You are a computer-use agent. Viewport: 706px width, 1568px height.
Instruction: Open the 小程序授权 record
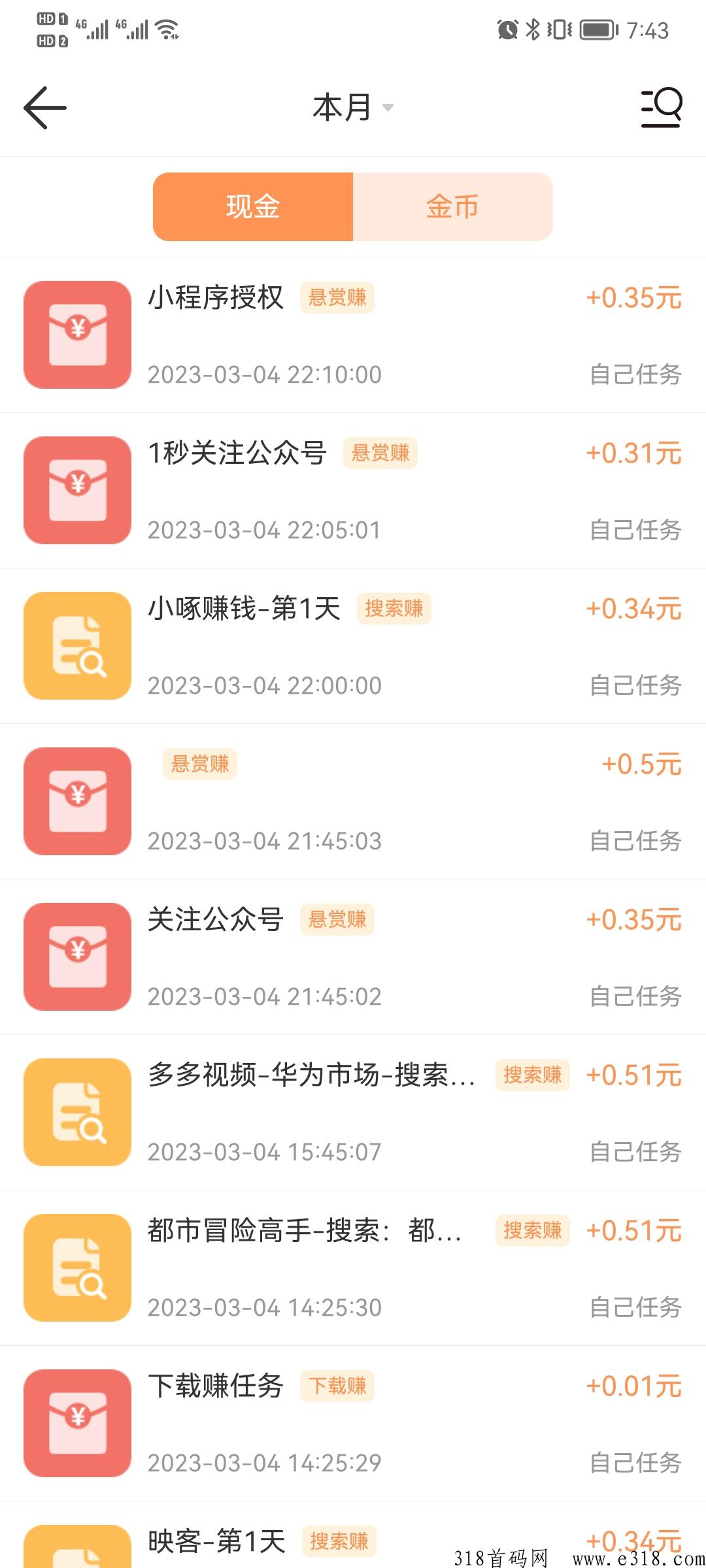(x=353, y=335)
